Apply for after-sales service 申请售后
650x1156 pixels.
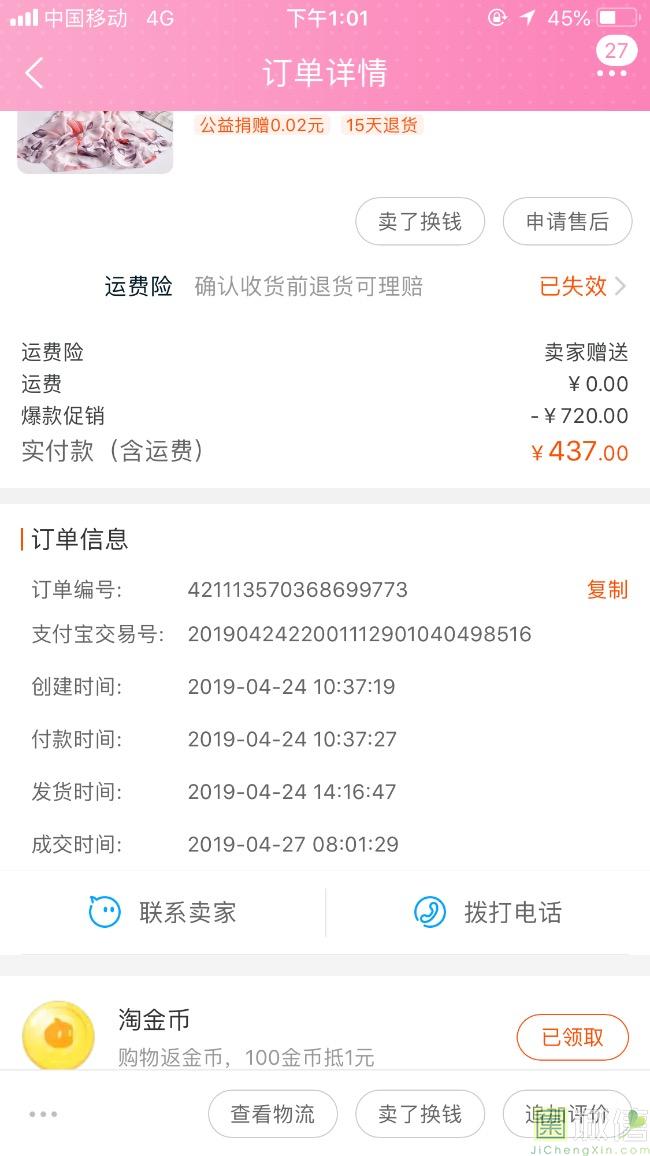pyautogui.click(x=567, y=222)
